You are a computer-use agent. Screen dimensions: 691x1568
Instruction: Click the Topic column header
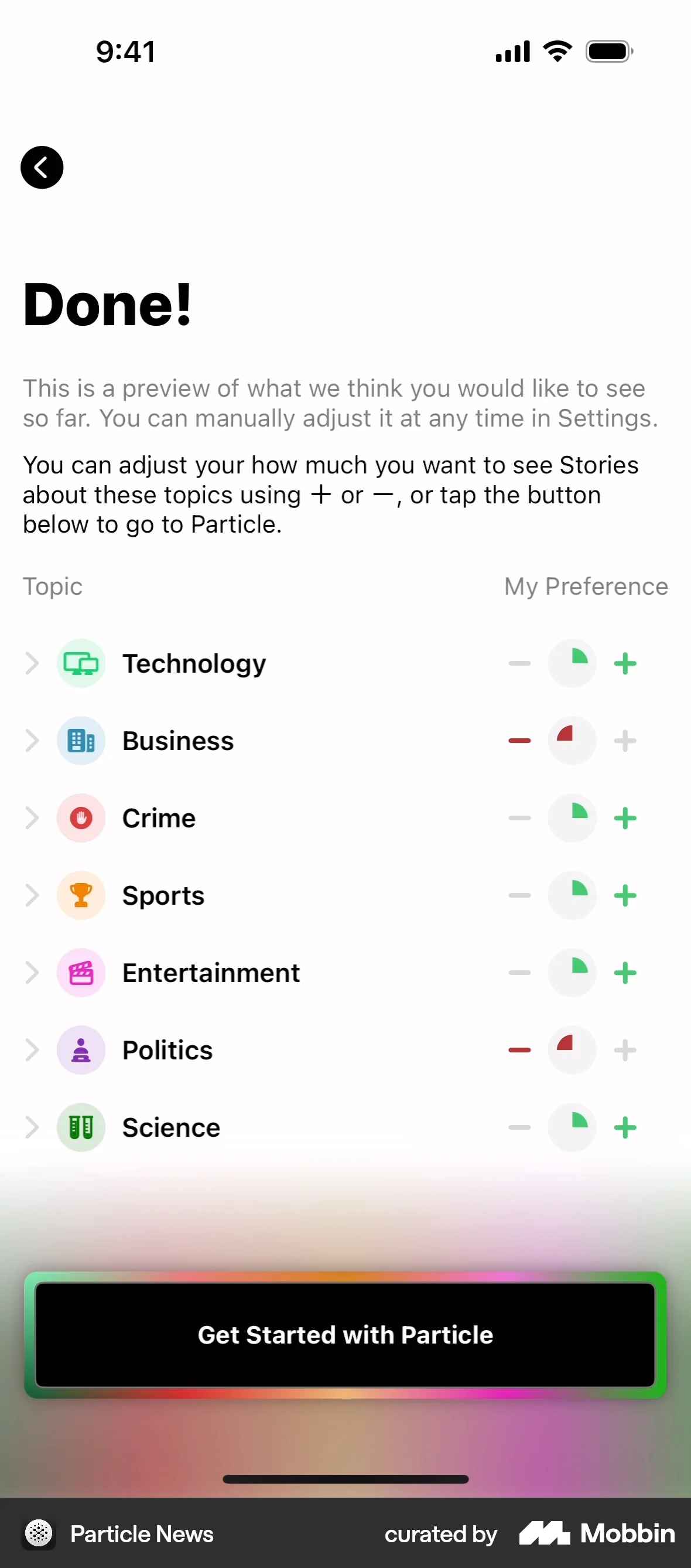pos(52,586)
